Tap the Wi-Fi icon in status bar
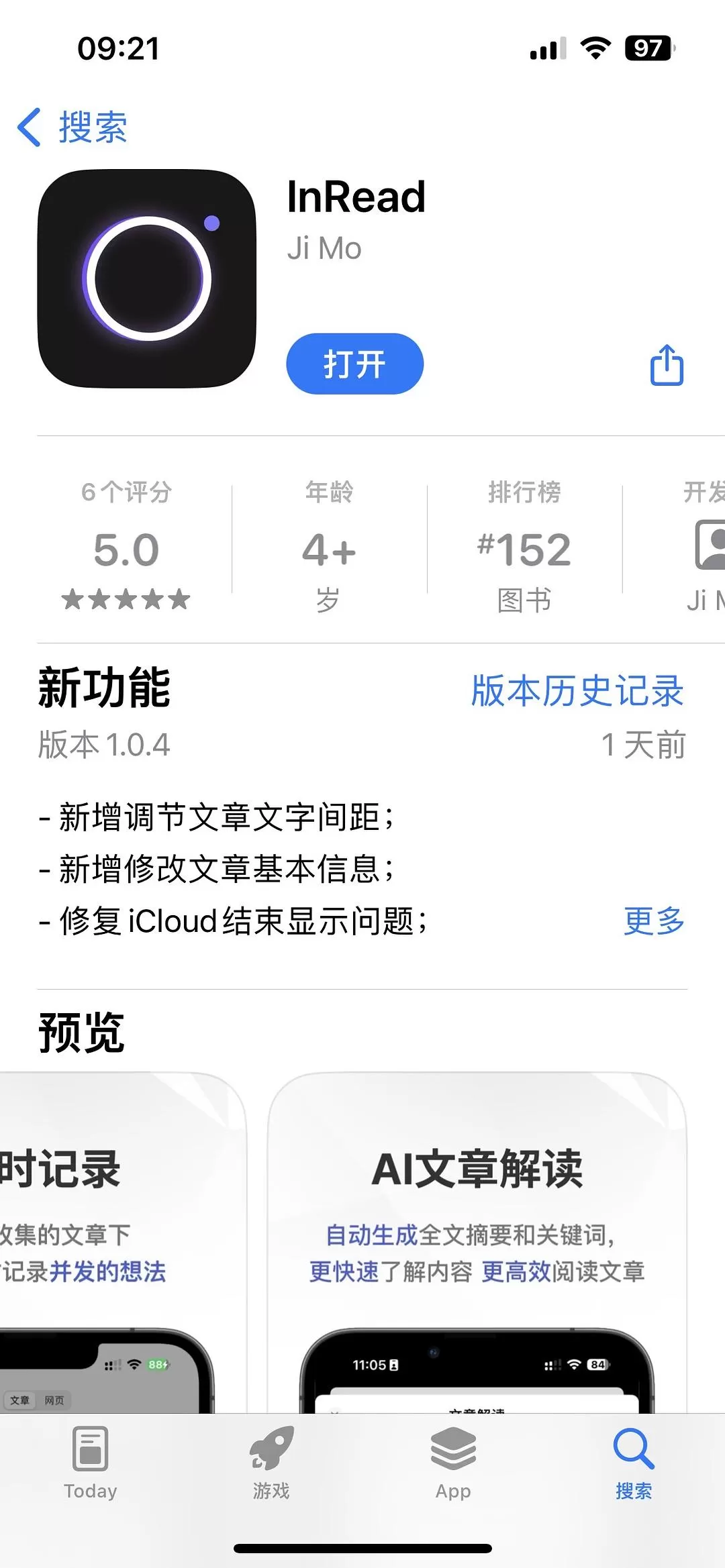The width and height of the screenshot is (725, 1568). pos(595,47)
